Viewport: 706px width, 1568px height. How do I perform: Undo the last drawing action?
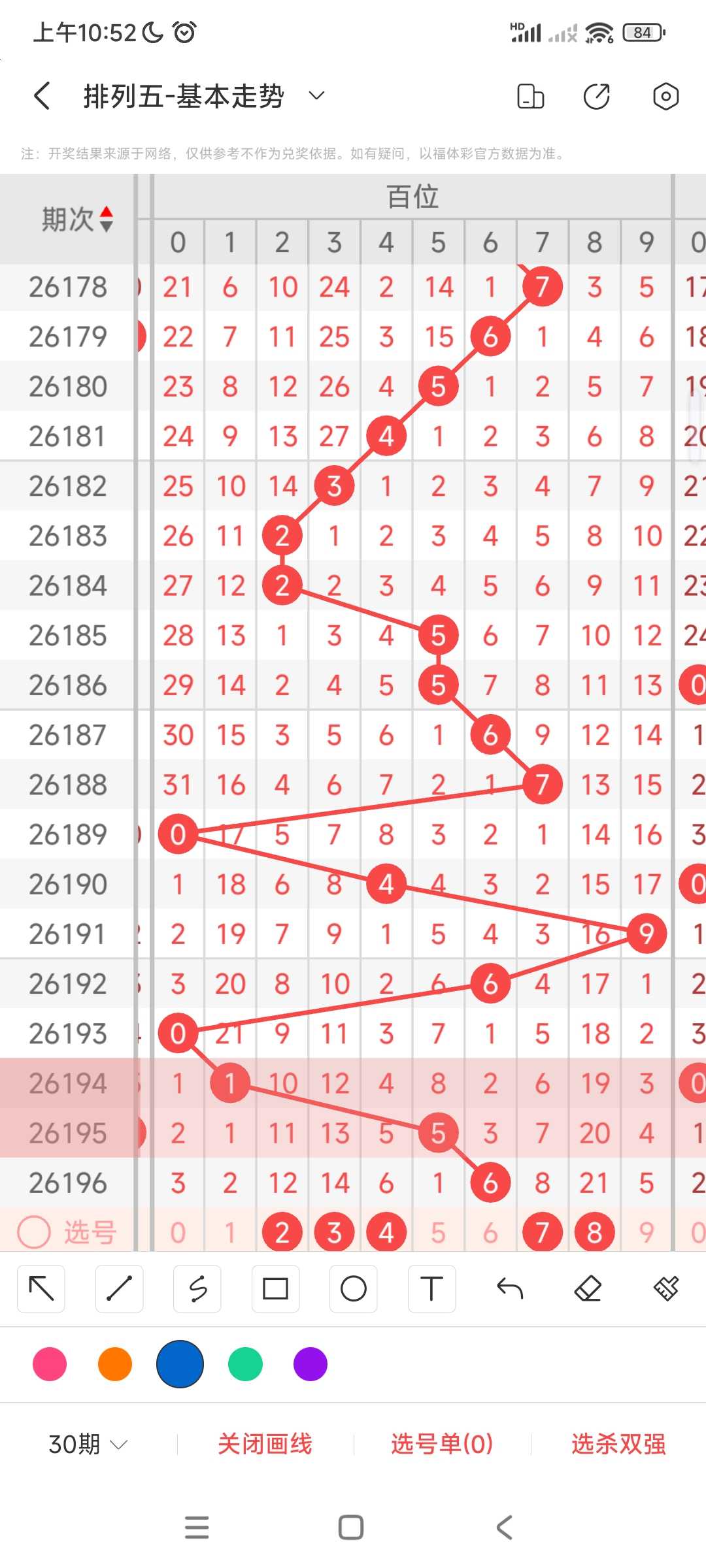[510, 1288]
